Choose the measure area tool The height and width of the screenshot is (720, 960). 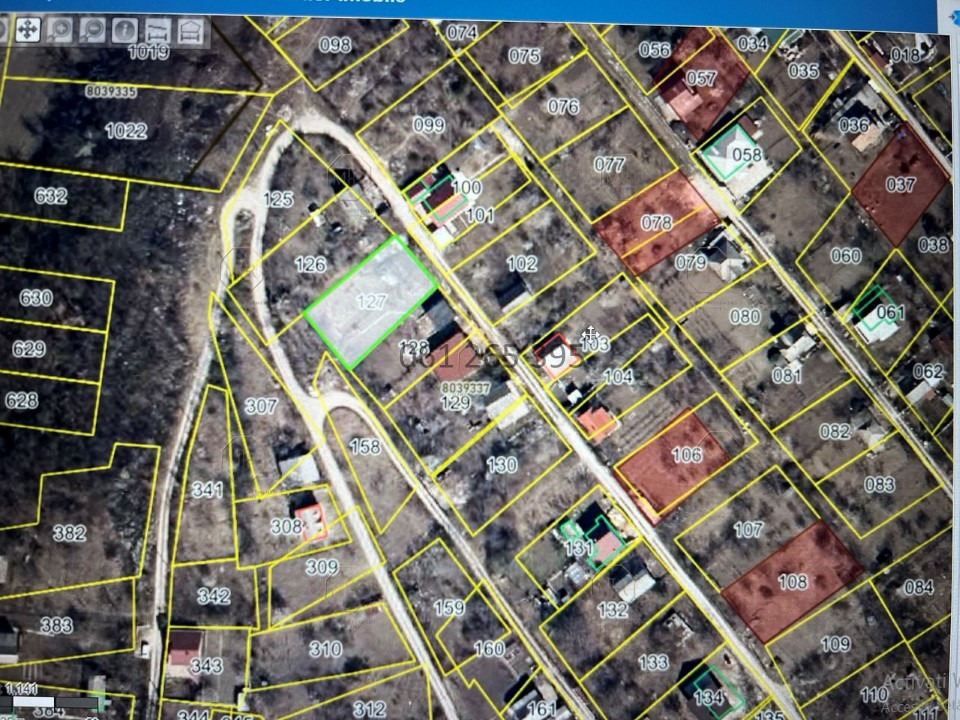(x=191, y=30)
